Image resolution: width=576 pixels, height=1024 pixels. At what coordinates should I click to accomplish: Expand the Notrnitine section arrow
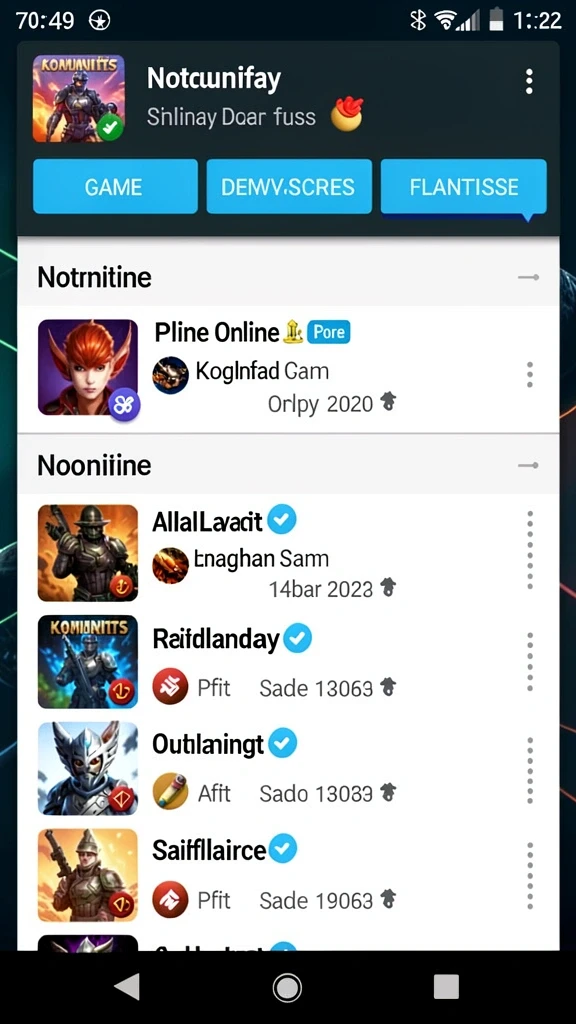528,278
